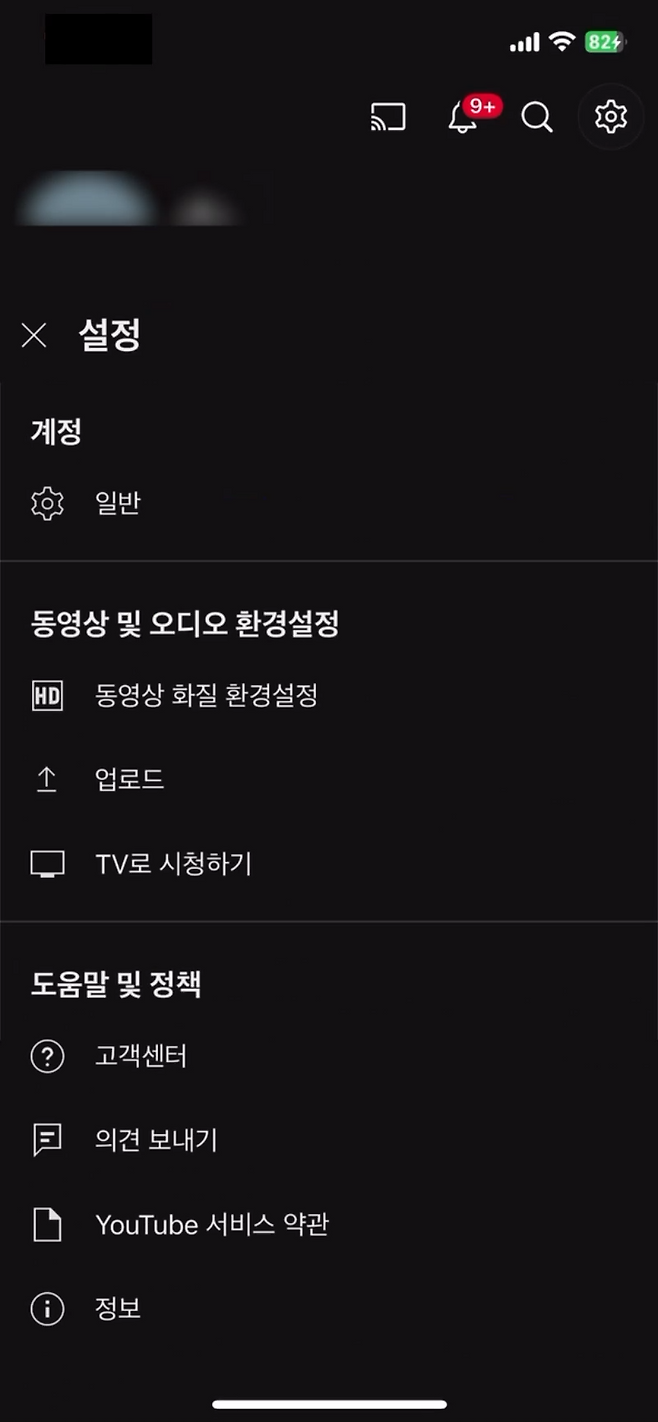Image resolution: width=658 pixels, height=1422 pixels.
Task: Open 일반 general settings
Action: click(117, 503)
